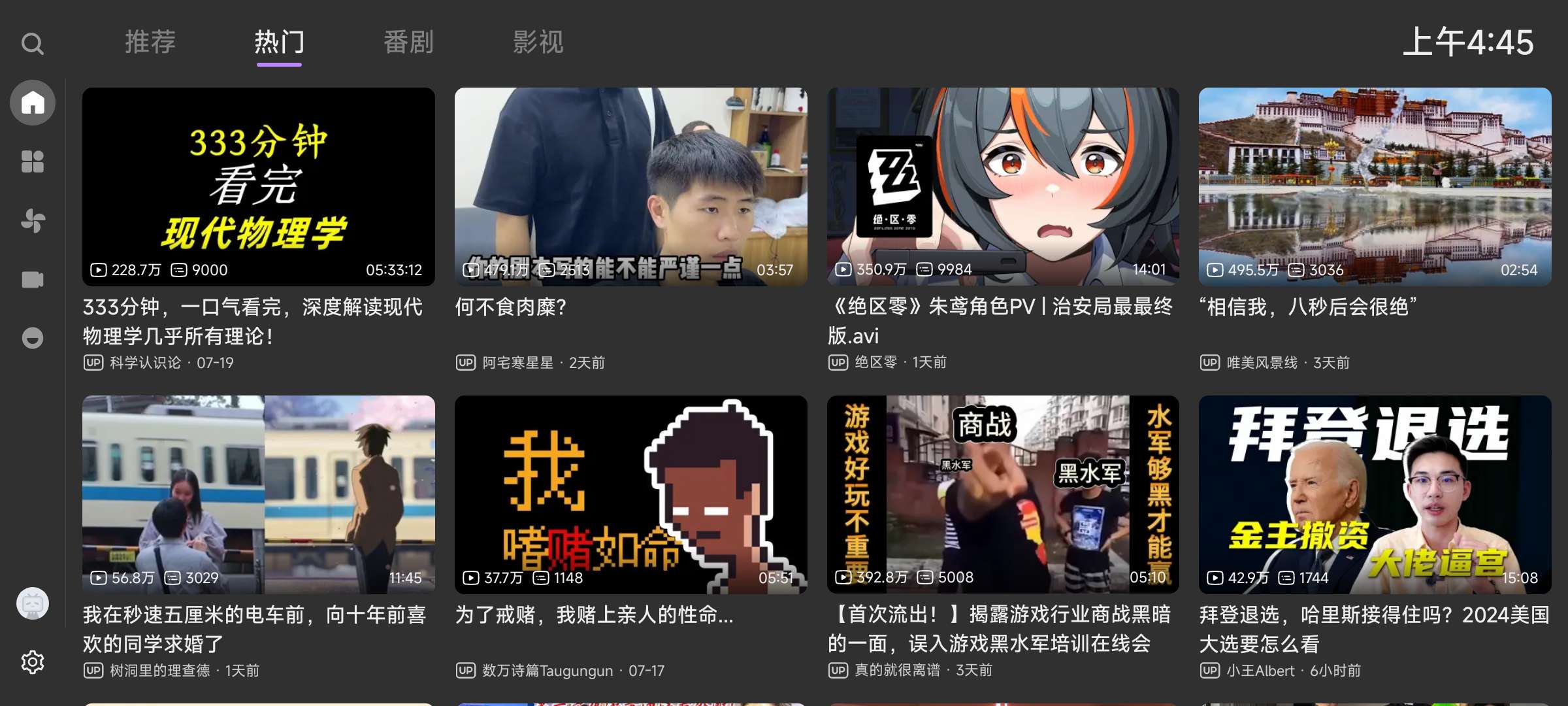Open the round face icon in sidebar
1568x706 pixels.
33,338
